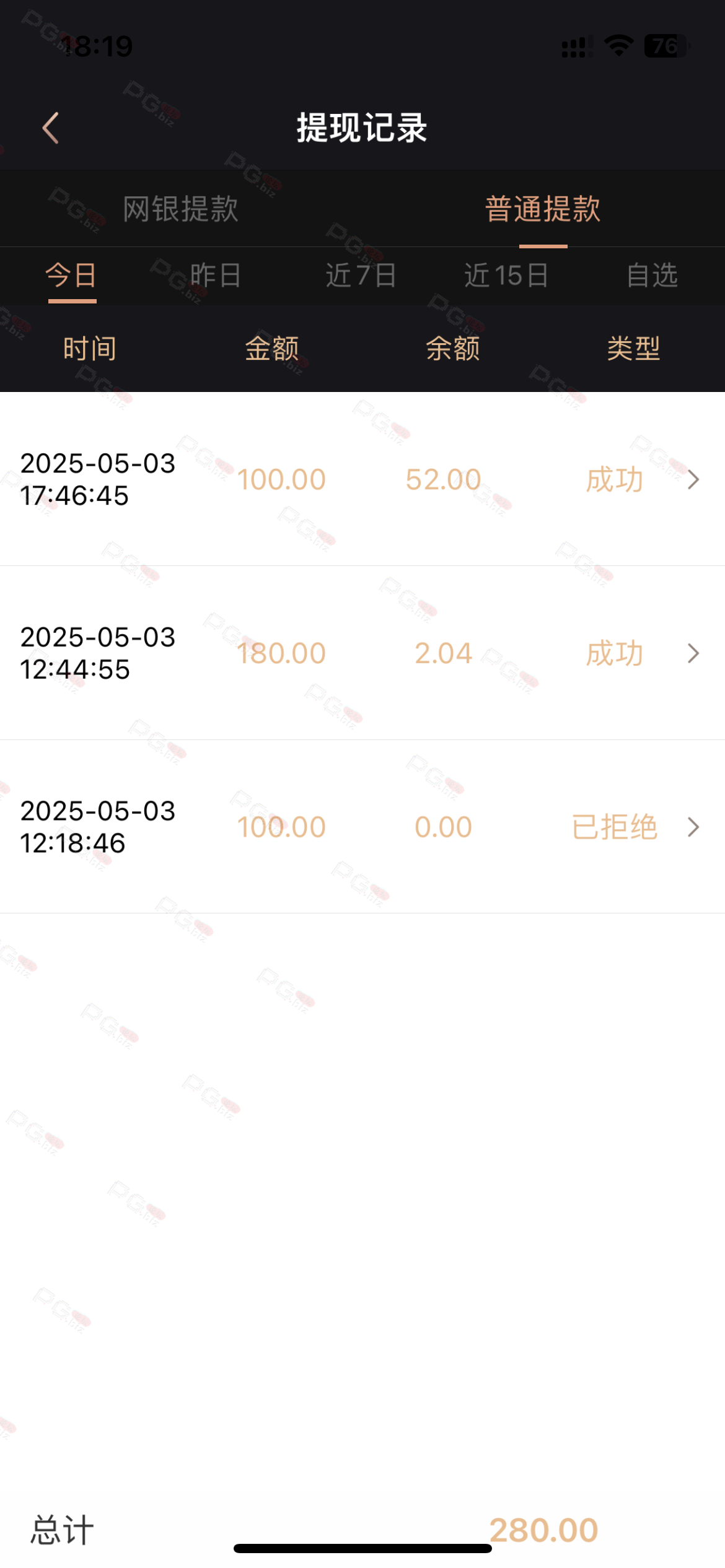Viewport: 725px width, 1568px height.
Task: View the rejected 12:18:46 withdrawal details
Action: point(362,827)
